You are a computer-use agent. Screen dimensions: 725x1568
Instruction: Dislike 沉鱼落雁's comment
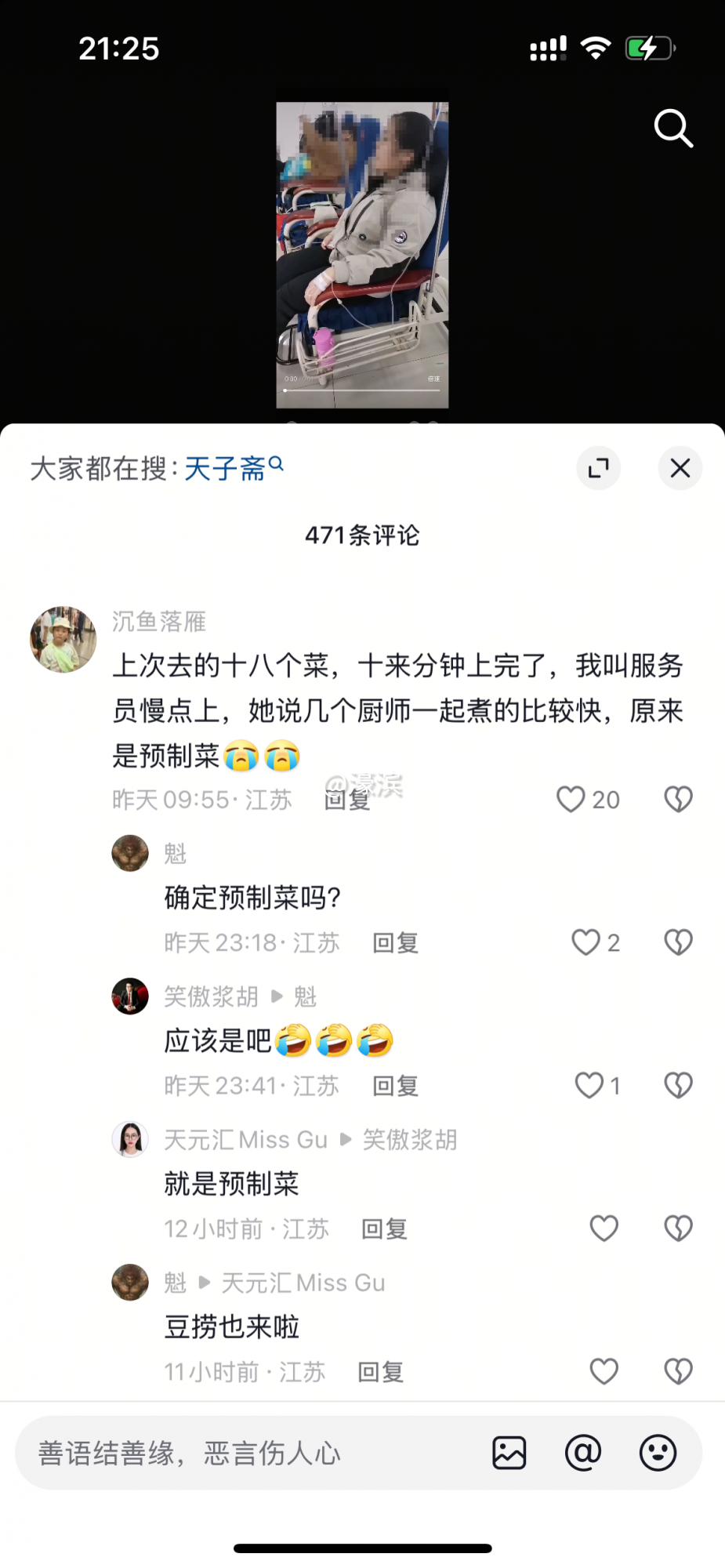(x=678, y=800)
